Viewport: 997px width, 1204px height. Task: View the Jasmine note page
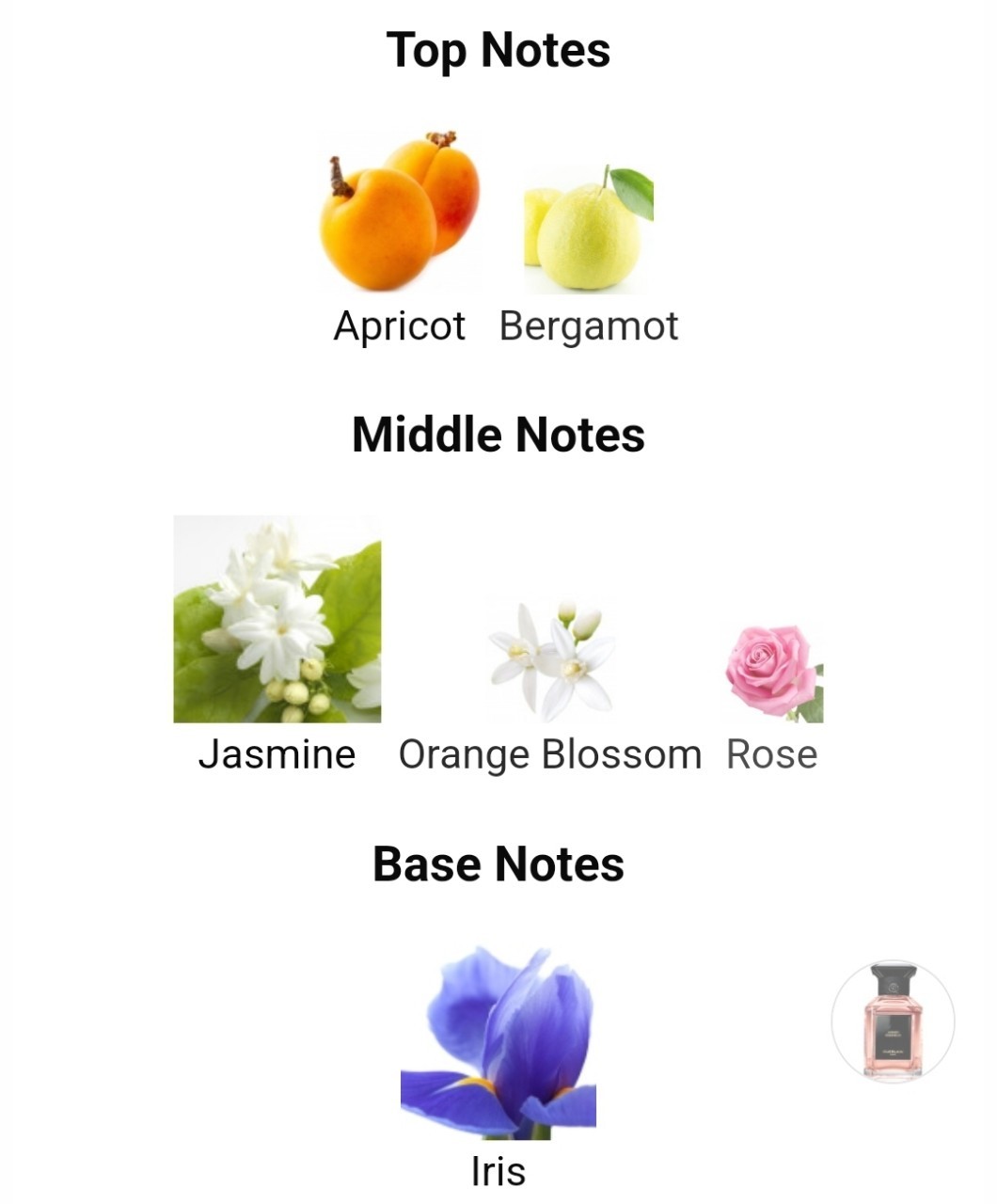(277, 619)
